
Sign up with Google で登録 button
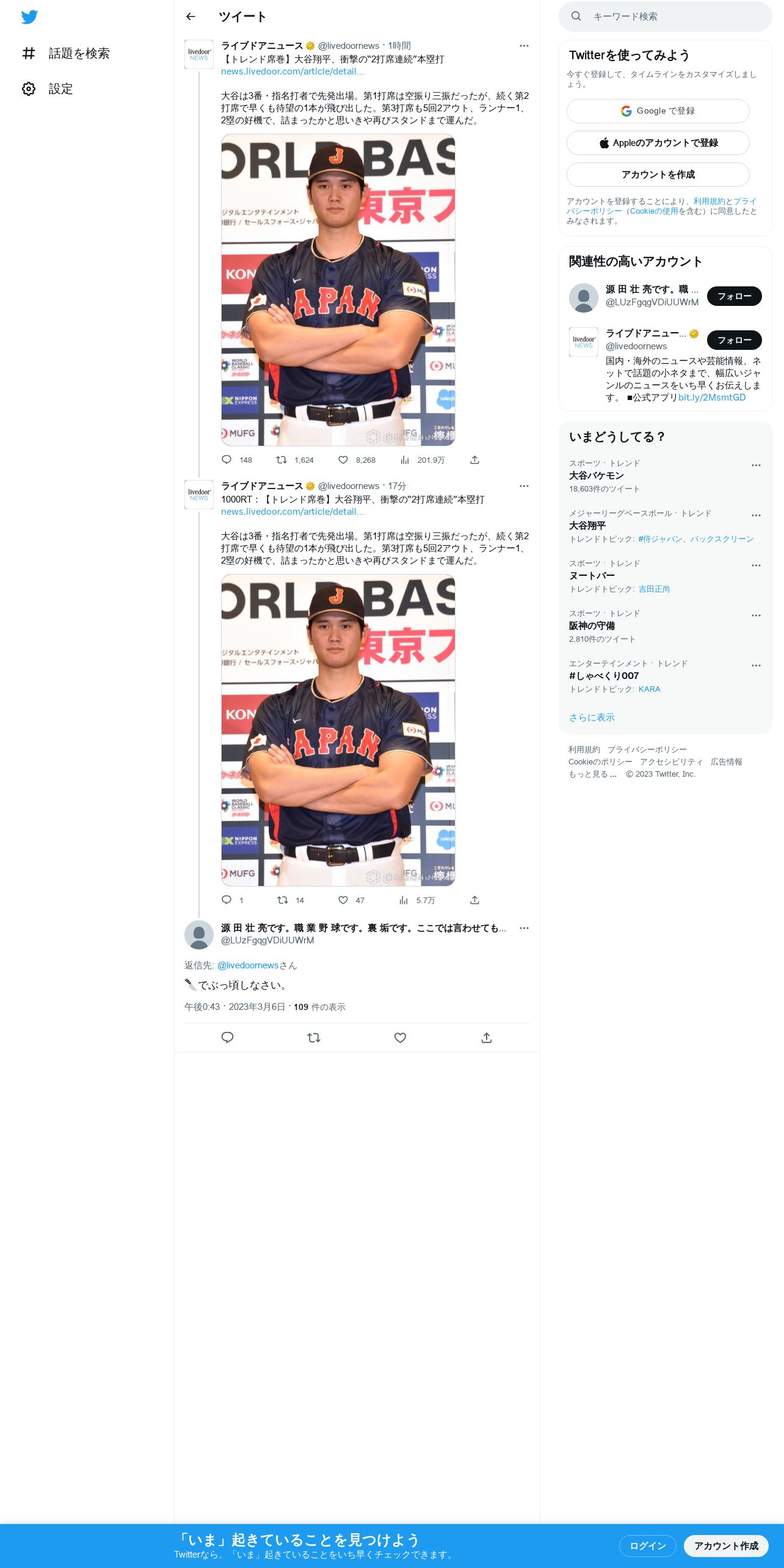(658, 111)
